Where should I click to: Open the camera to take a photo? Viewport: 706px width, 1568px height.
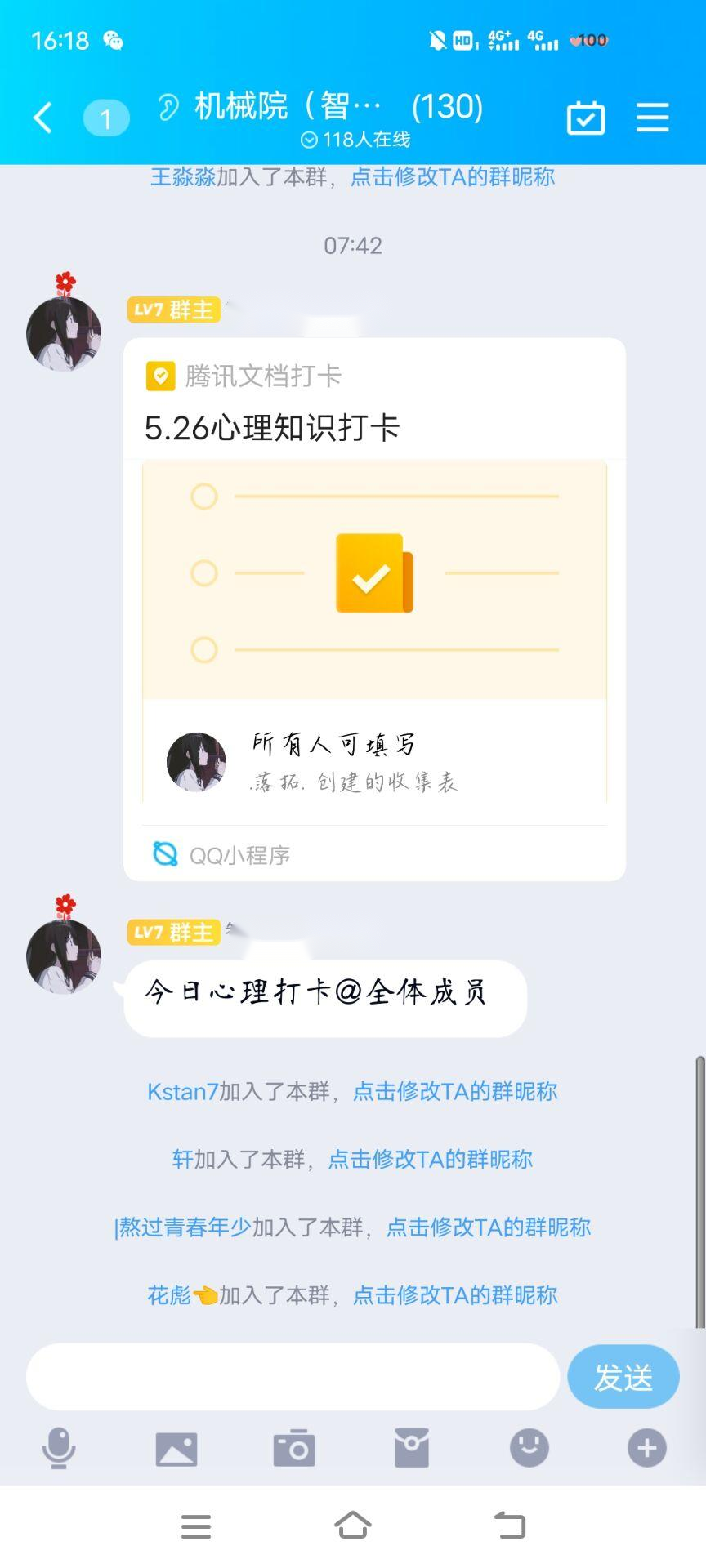coord(294,1449)
